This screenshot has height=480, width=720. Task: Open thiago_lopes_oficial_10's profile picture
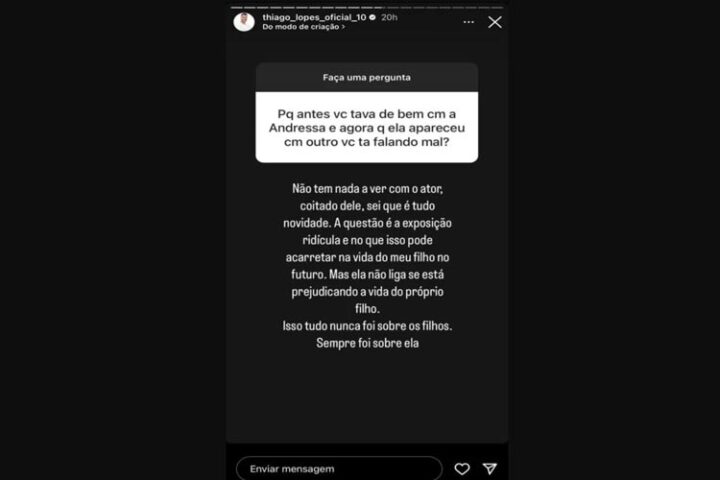[244, 22]
